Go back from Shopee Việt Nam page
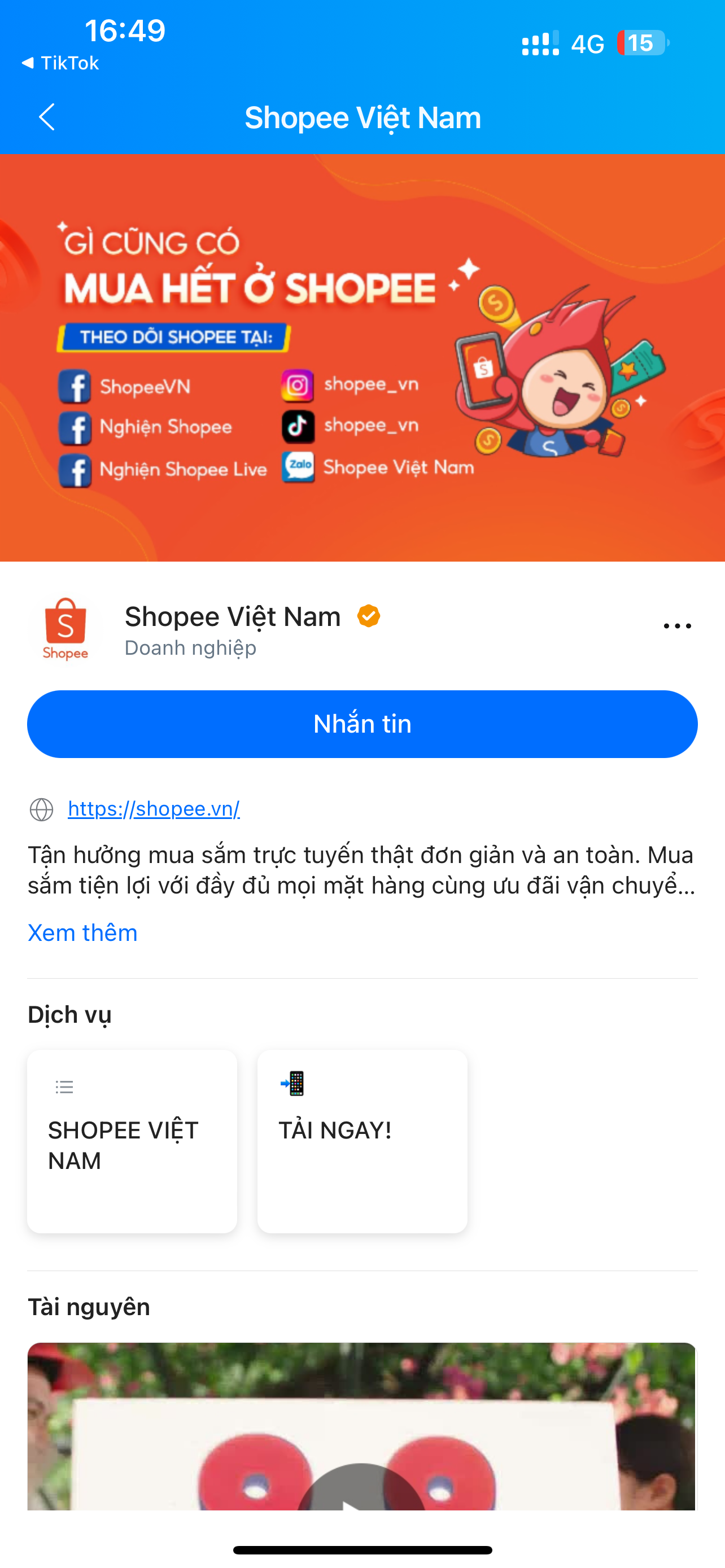The width and height of the screenshot is (725, 1568). point(47,117)
